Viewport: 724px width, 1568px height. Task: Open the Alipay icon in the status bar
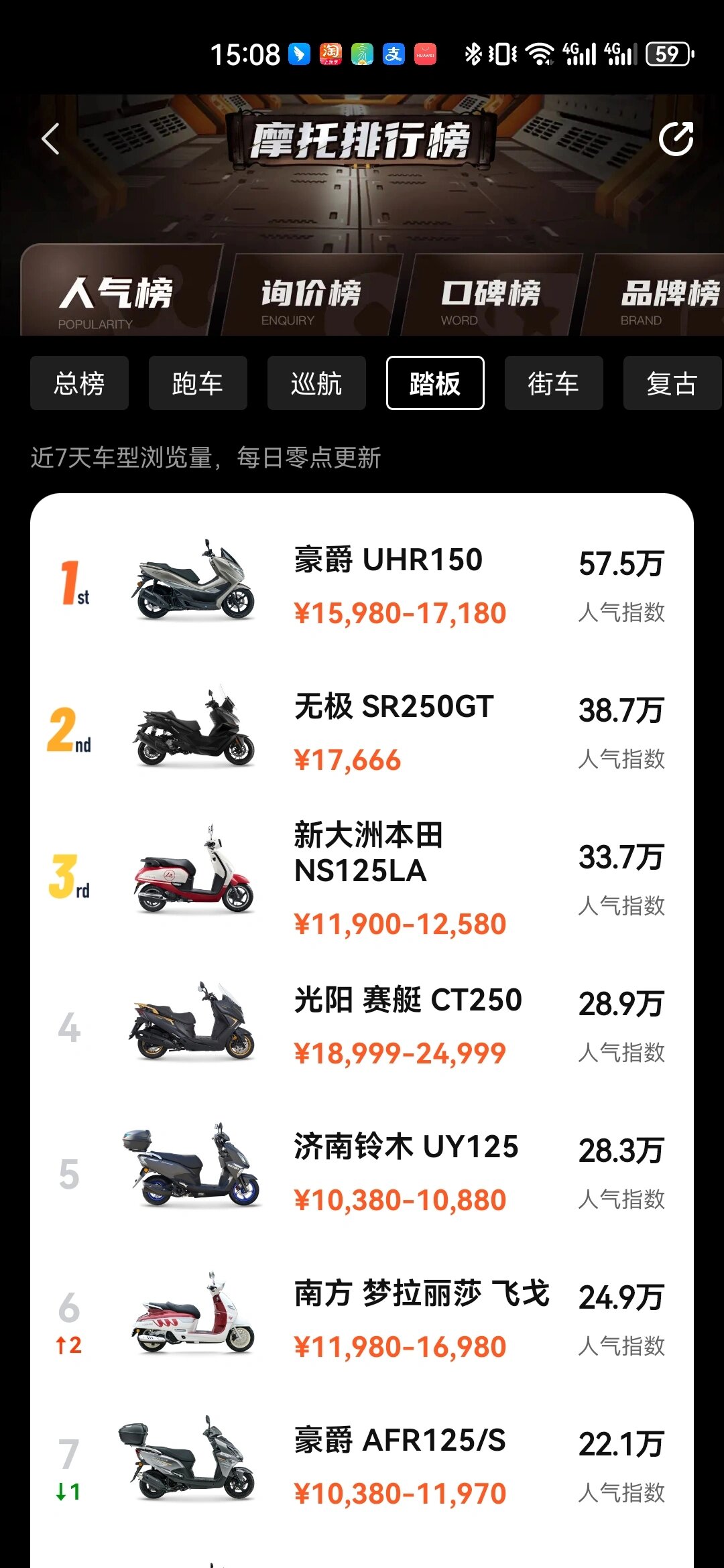[394, 52]
